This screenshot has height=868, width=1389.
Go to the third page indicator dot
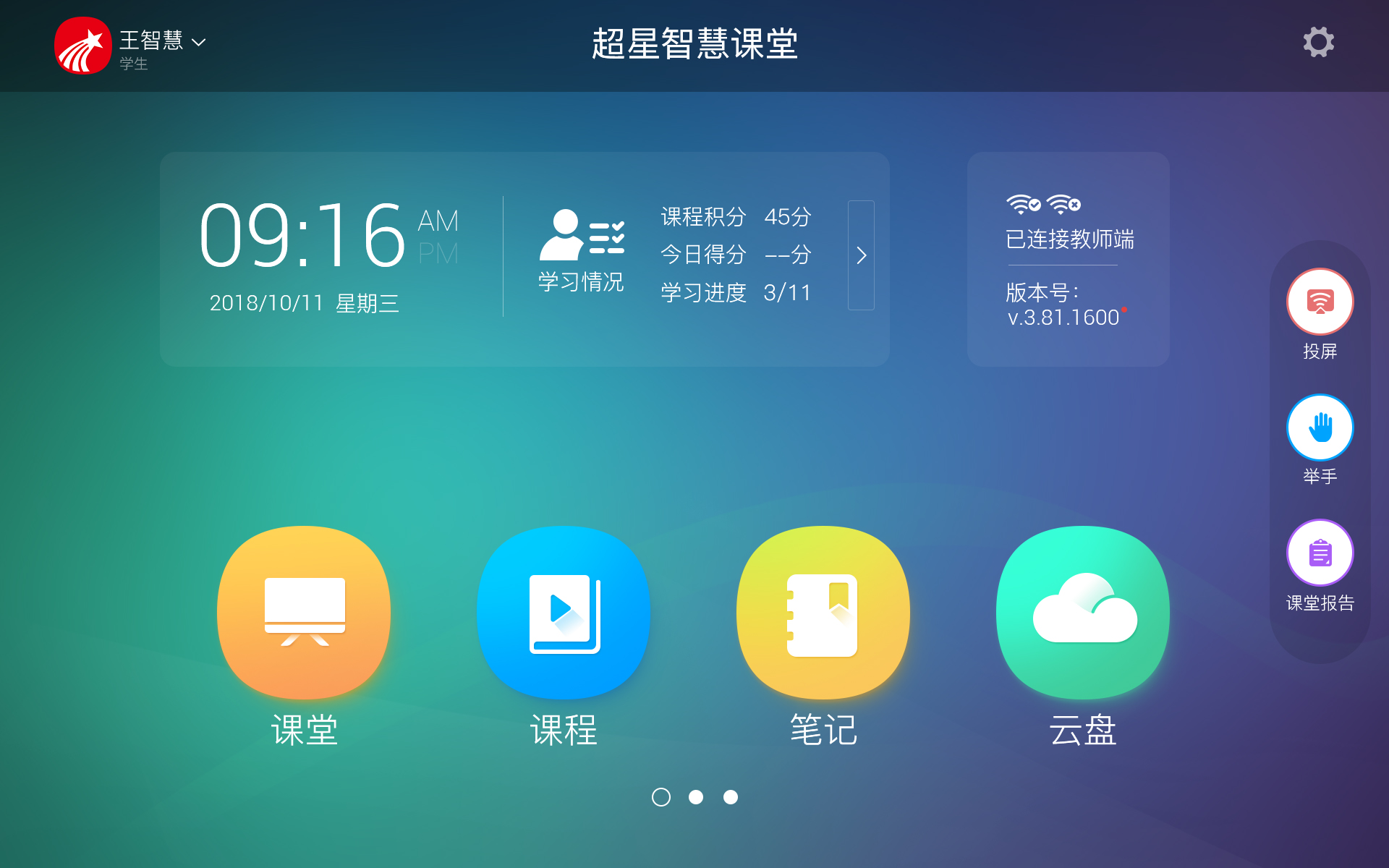pyautogui.click(x=731, y=797)
